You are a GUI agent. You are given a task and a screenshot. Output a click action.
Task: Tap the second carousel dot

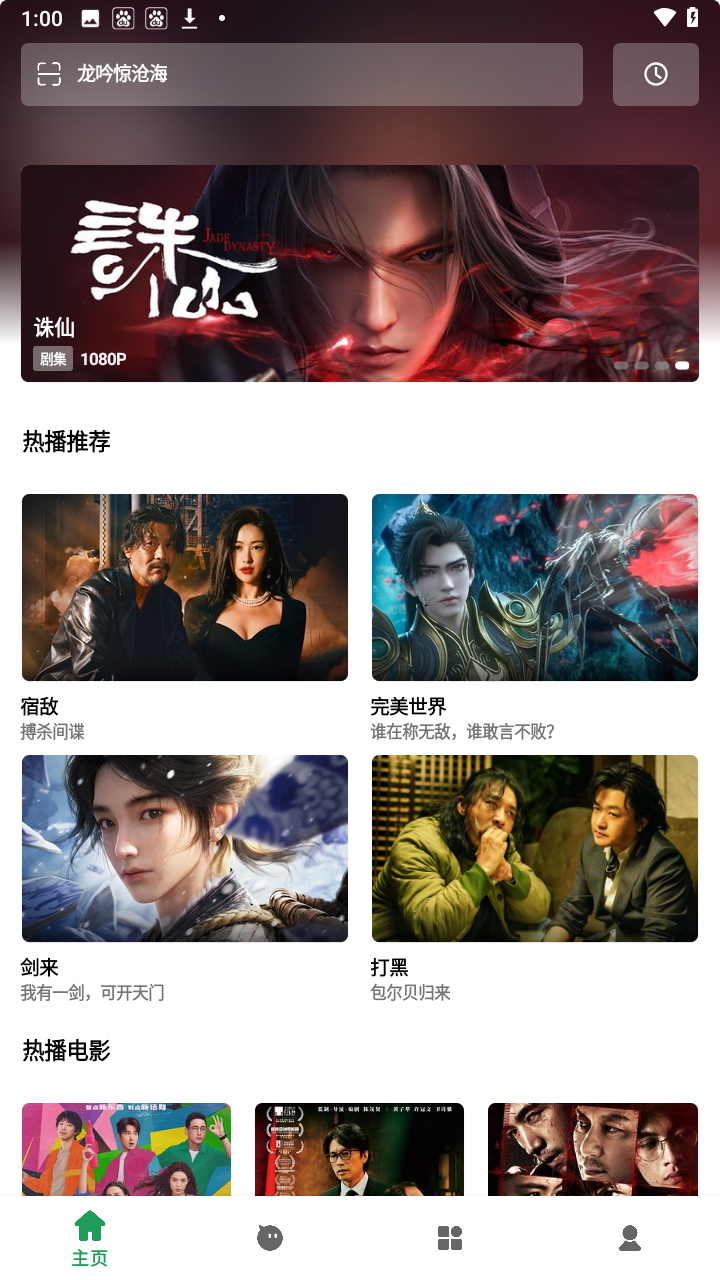click(x=641, y=366)
